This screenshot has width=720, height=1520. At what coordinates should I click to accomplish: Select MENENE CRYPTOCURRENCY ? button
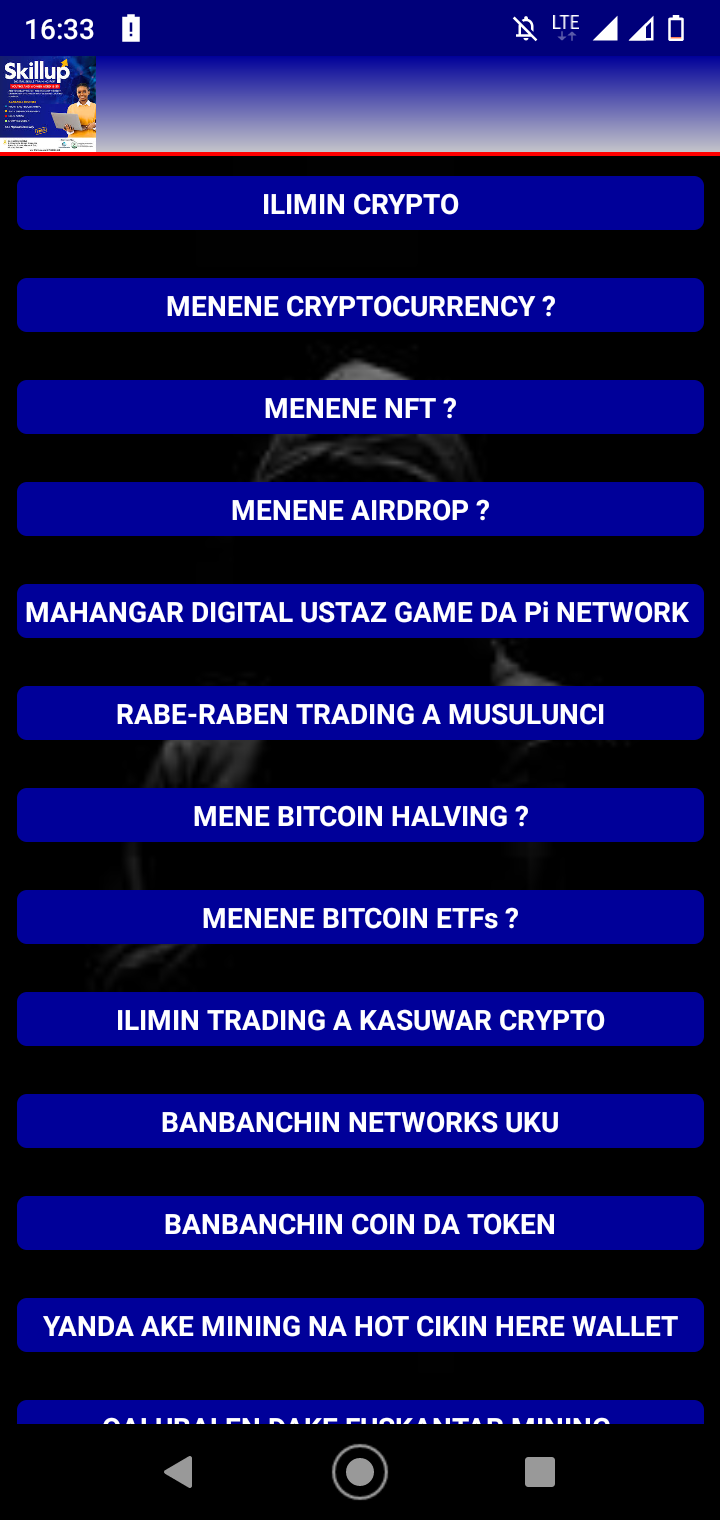[360, 306]
